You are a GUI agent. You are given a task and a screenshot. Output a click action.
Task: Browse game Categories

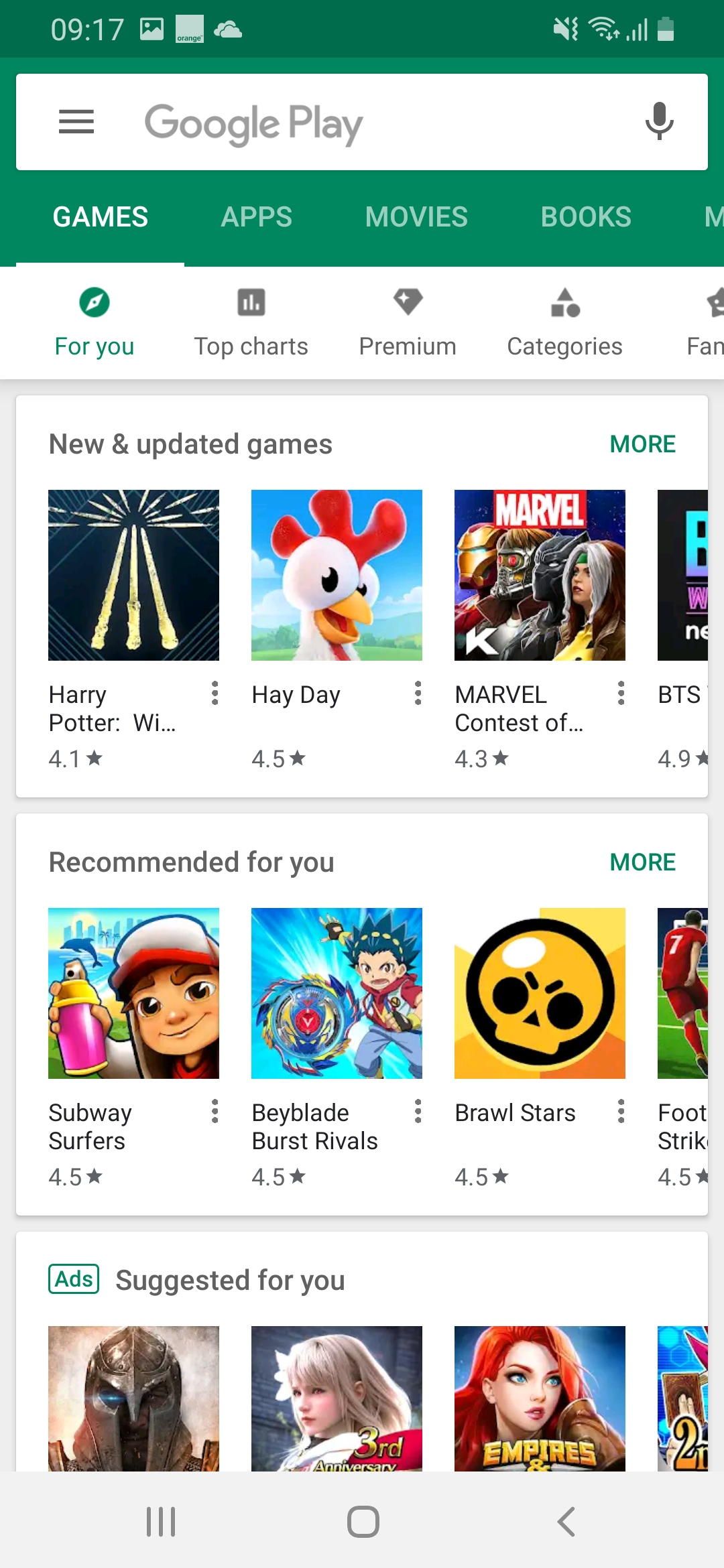click(x=564, y=322)
